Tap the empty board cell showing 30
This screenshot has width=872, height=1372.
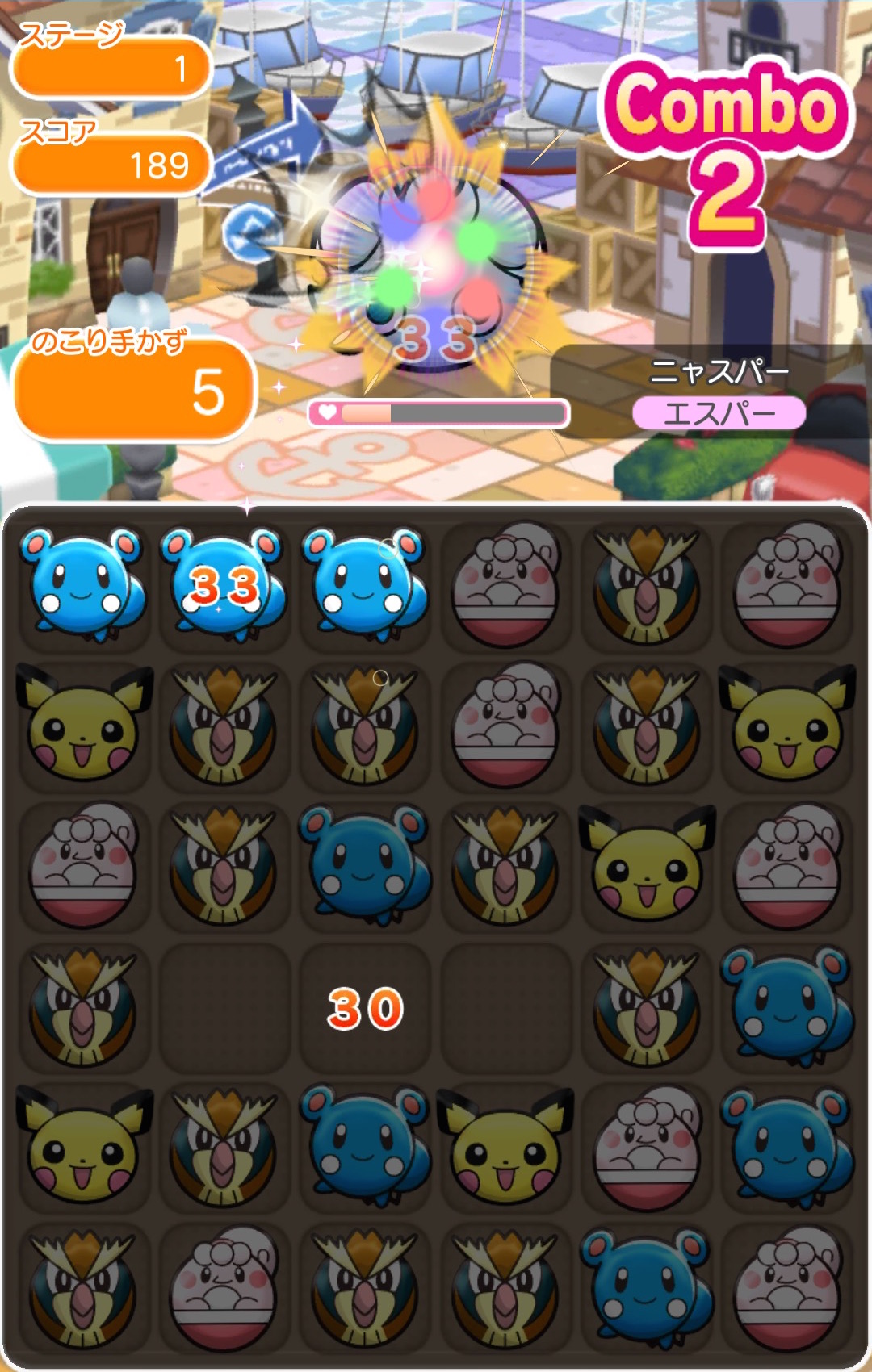coord(365,1009)
